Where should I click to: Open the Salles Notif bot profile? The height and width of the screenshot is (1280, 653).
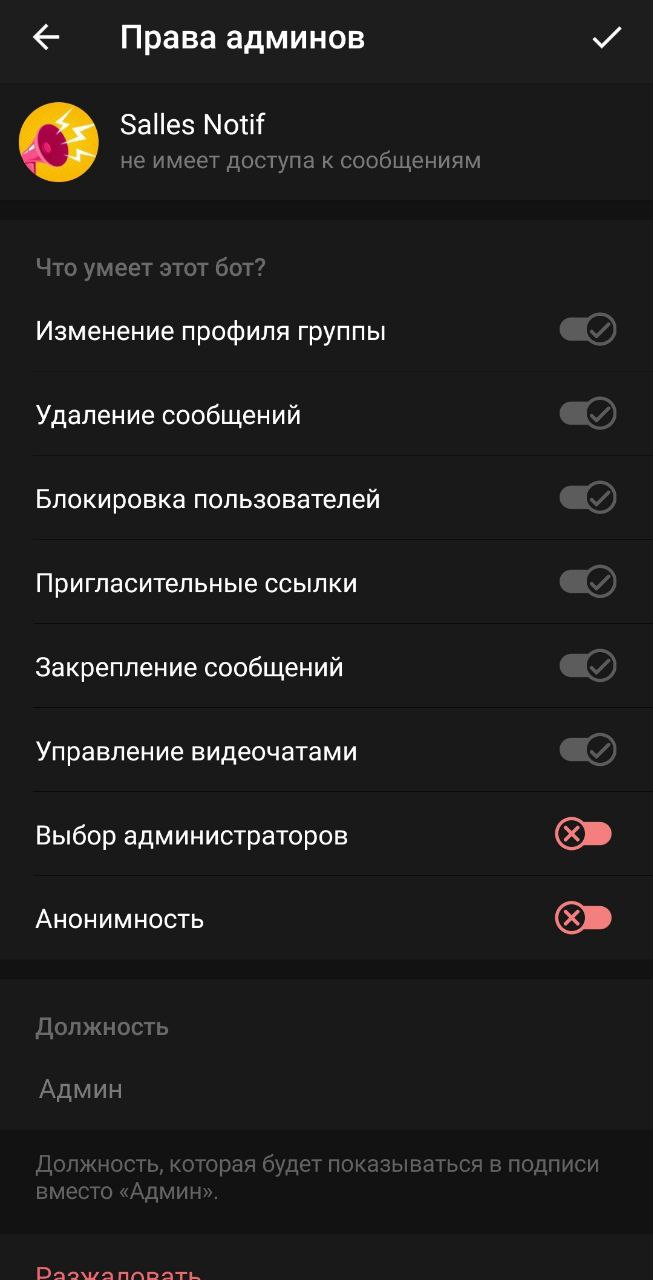click(x=326, y=142)
